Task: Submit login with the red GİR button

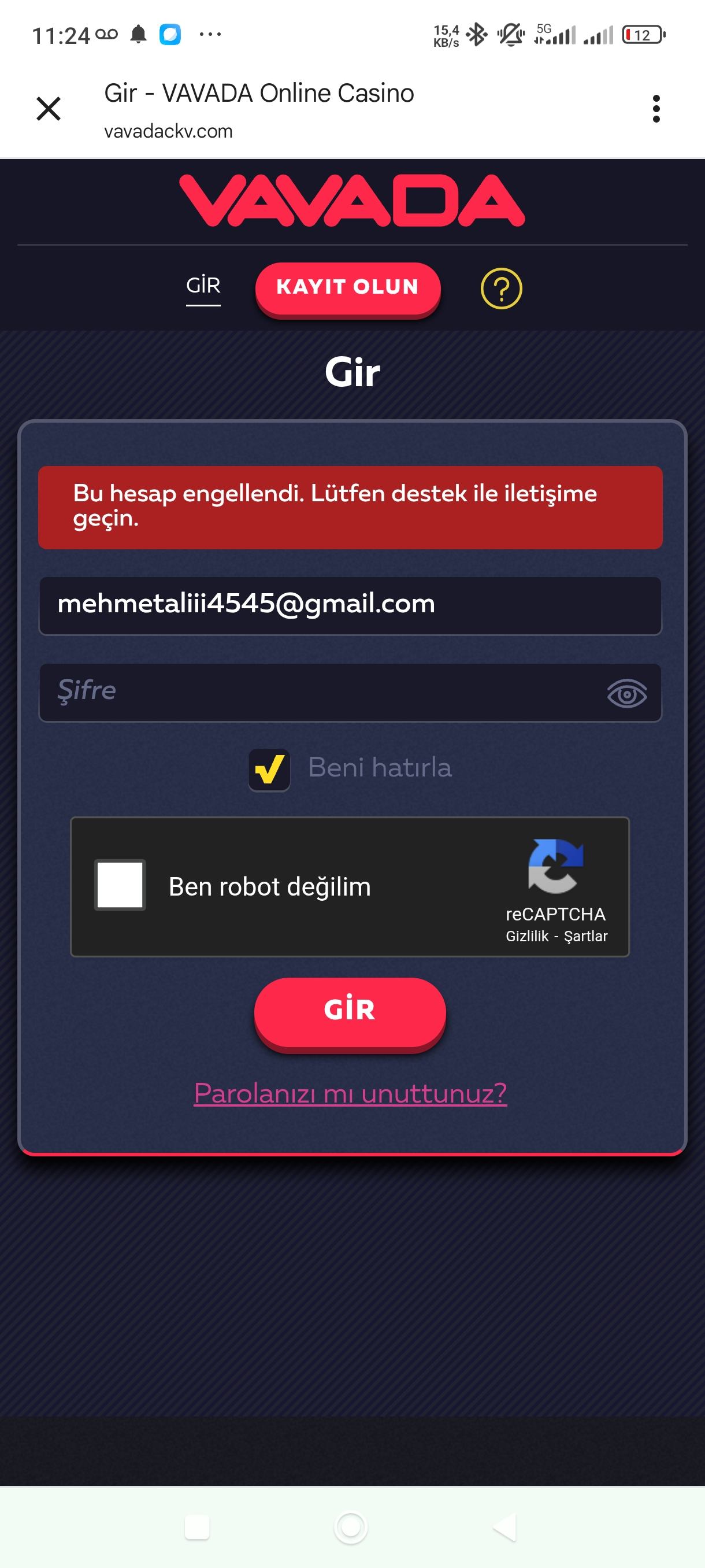Action: 350,1010
